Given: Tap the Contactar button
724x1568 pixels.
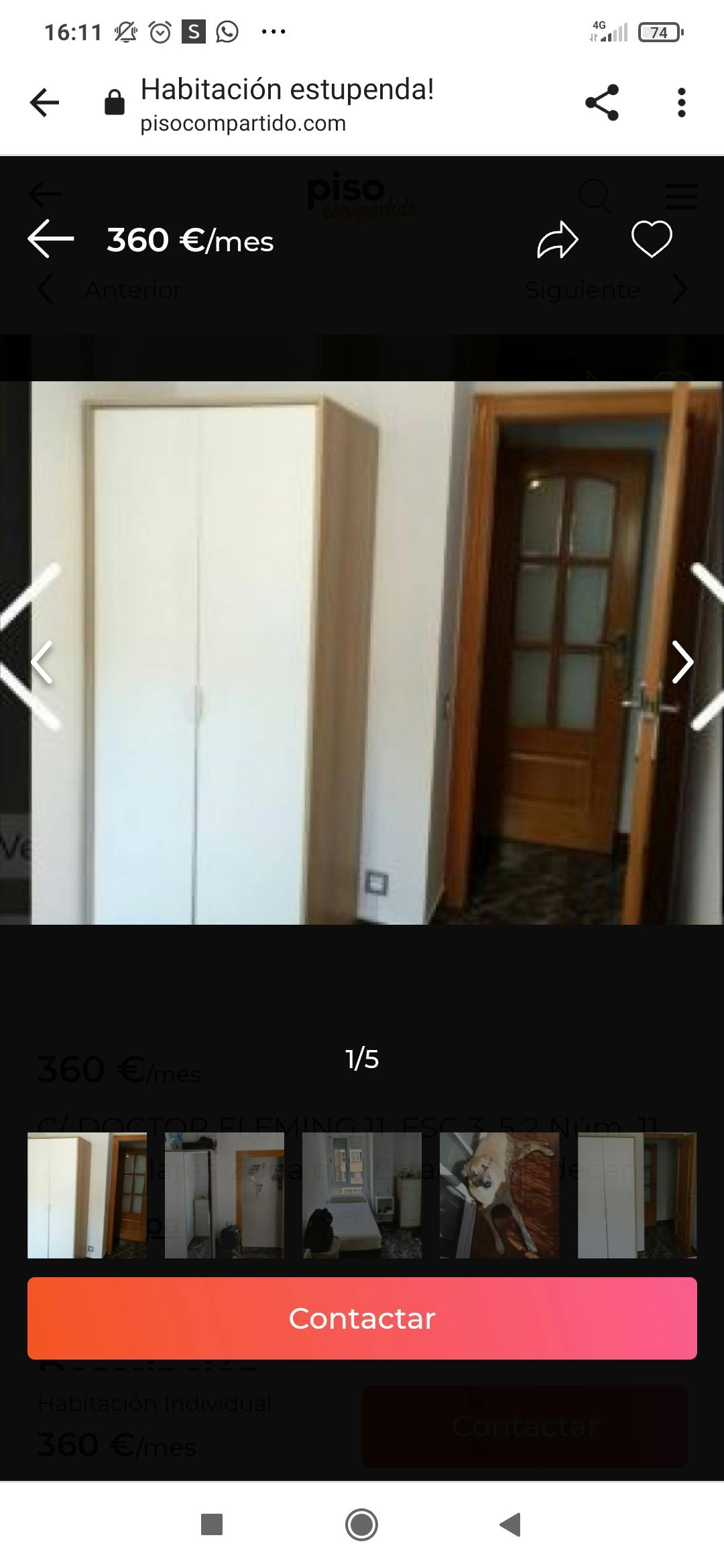Looking at the screenshot, I should pyautogui.click(x=362, y=1318).
